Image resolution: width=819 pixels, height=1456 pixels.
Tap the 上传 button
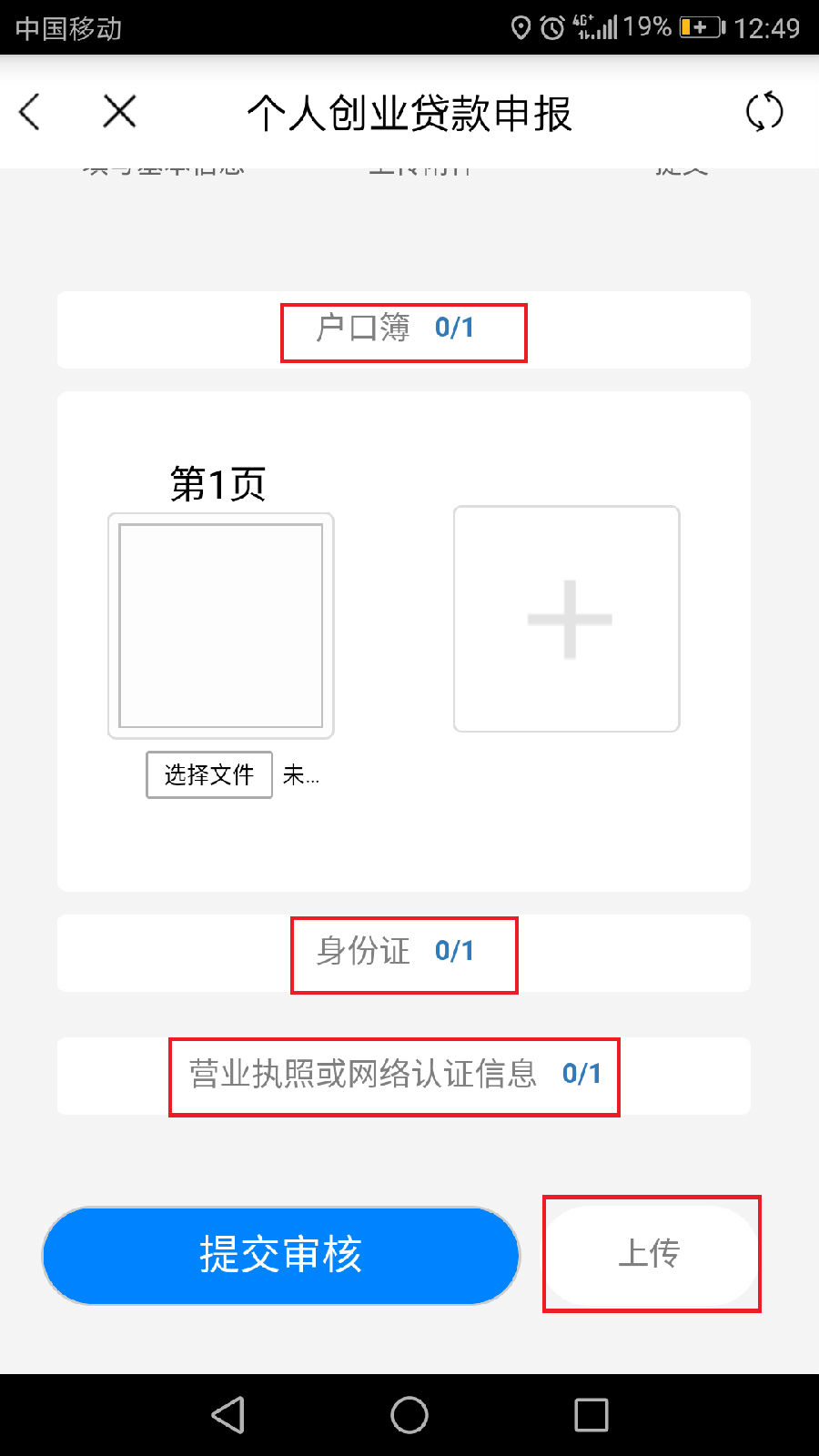point(650,1254)
